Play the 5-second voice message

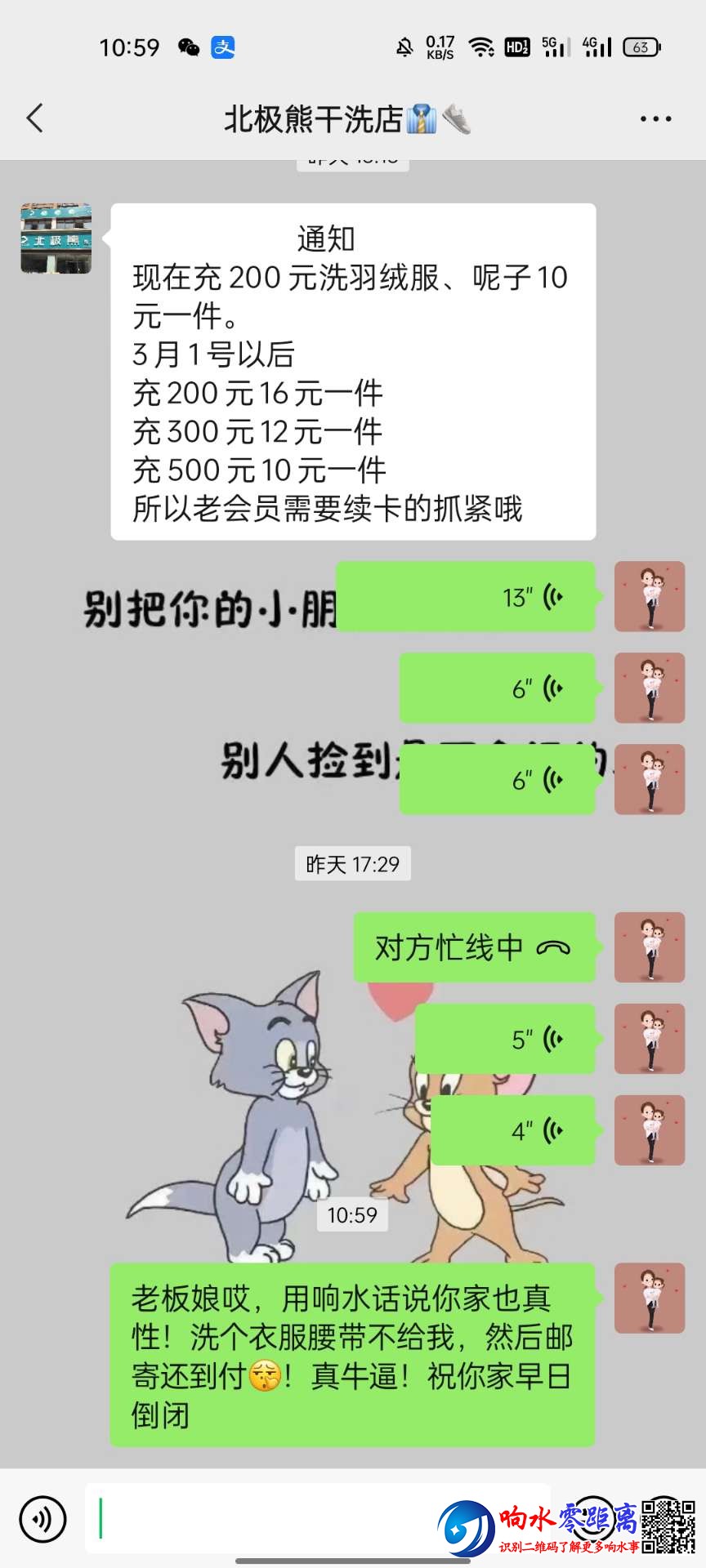coord(505,1040)
